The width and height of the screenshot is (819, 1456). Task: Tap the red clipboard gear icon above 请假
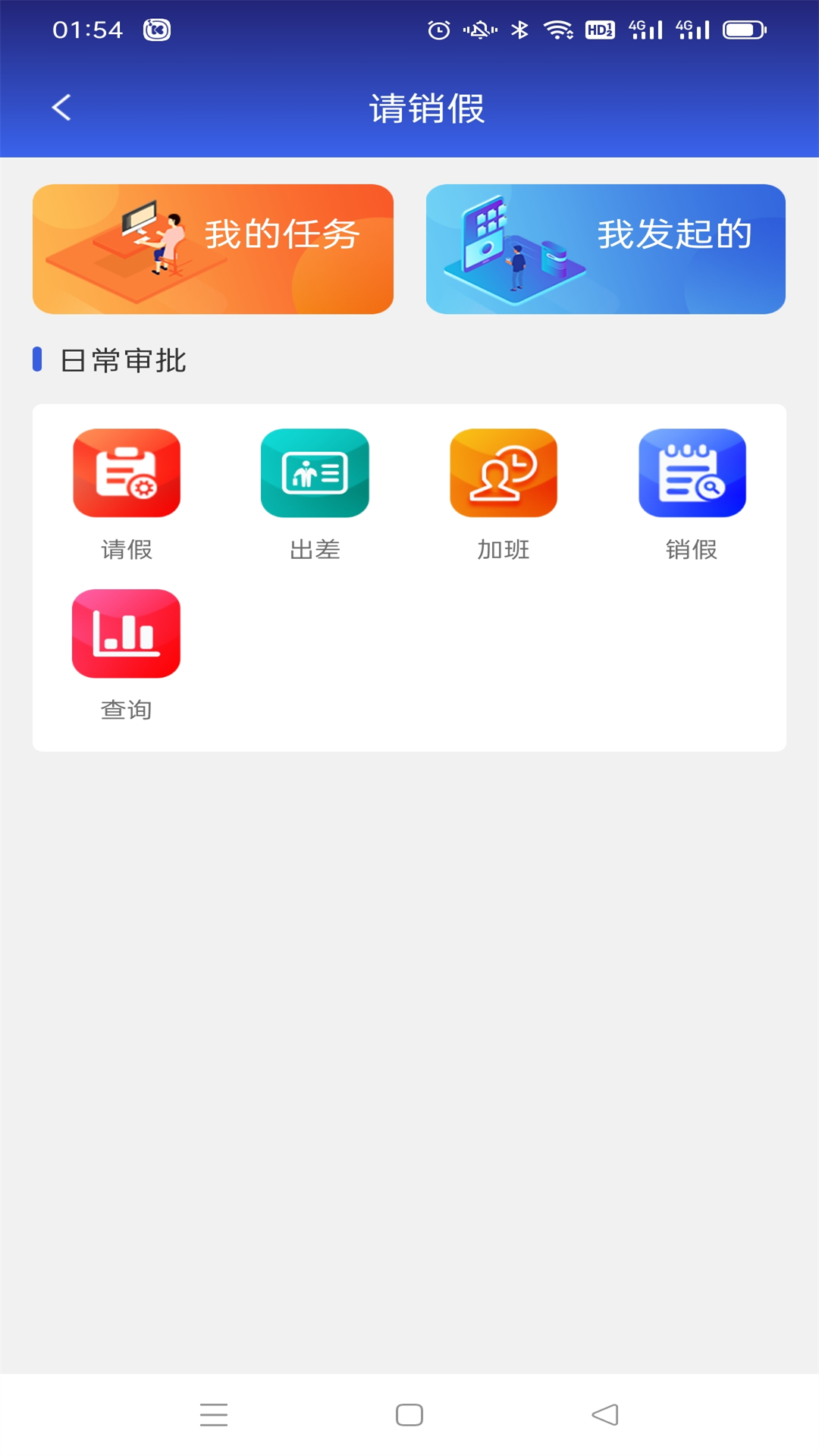(126, 472)
